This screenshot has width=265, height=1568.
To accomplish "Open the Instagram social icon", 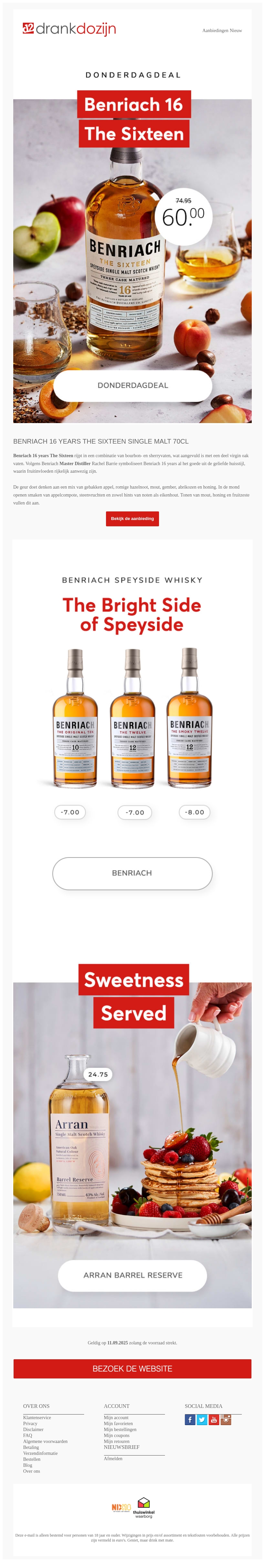I will pos(225,1420).
